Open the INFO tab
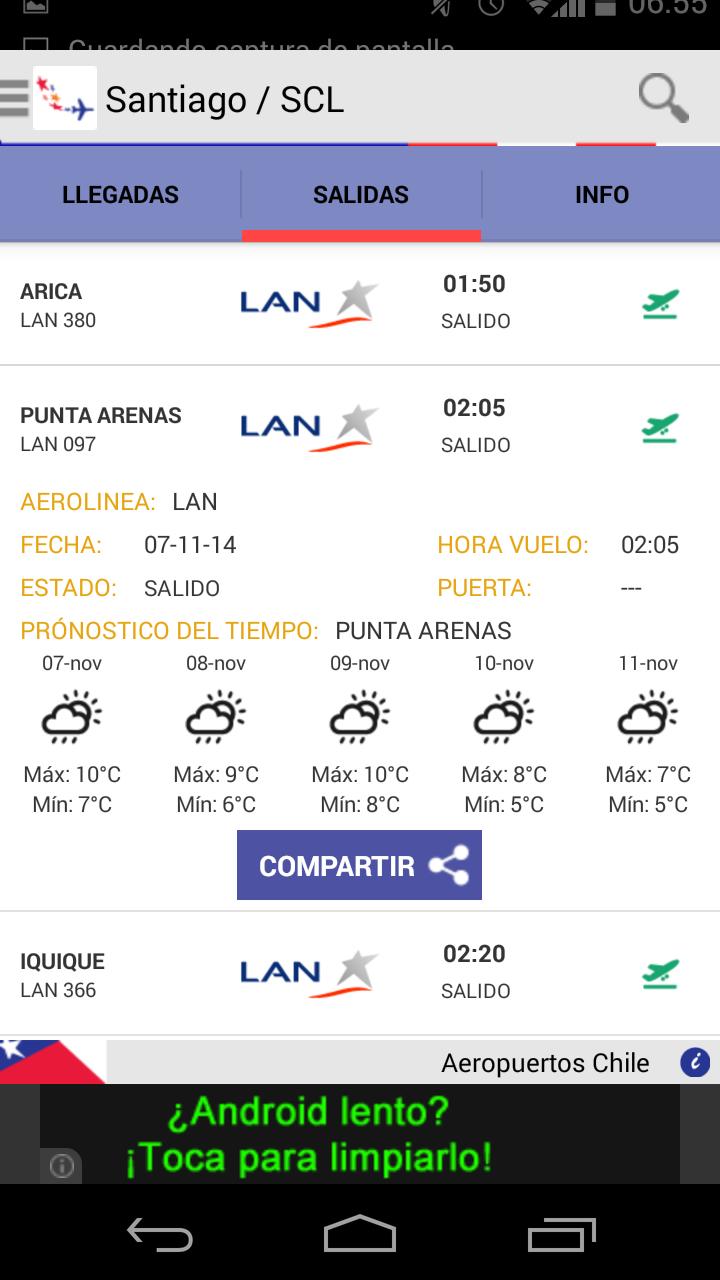The height and width of the screenshot is (1280, 720). [601, 194]
